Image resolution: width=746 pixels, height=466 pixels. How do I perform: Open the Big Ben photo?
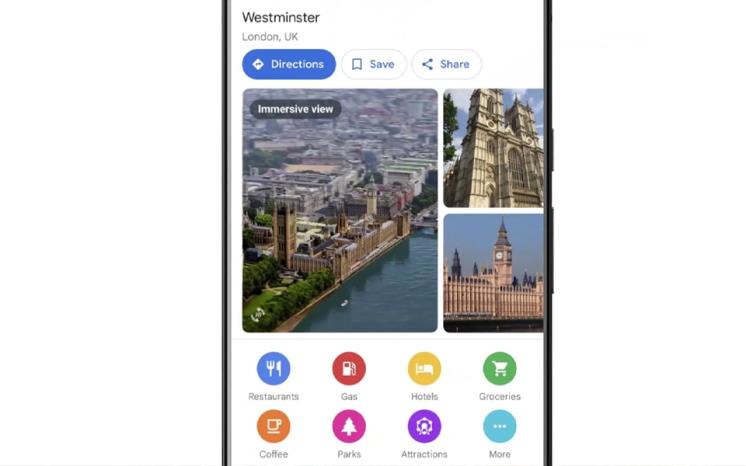[494, 272]
